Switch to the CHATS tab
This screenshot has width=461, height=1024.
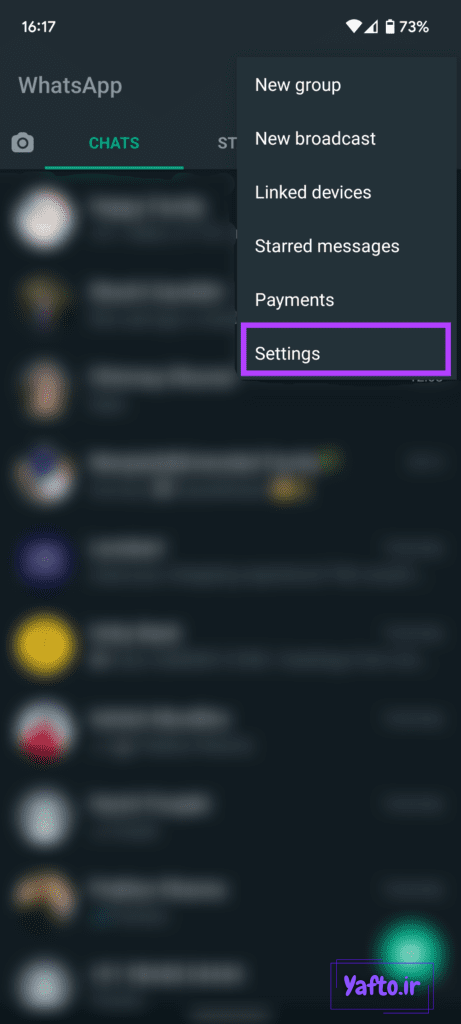pos(114,143)
